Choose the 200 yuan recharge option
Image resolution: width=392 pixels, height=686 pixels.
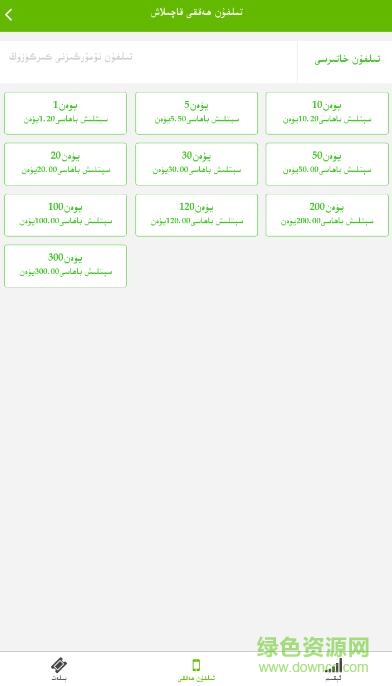(x=327, y=215)
